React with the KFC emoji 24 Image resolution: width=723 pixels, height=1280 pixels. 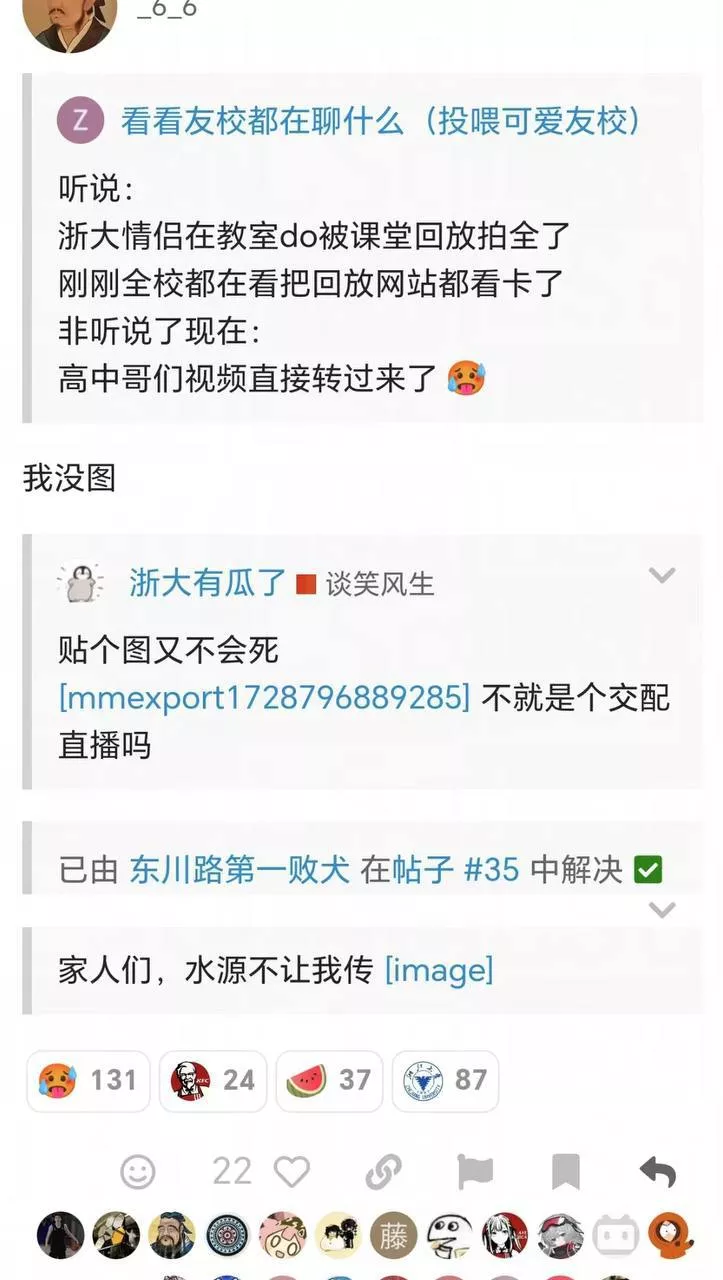(213, 1081)
